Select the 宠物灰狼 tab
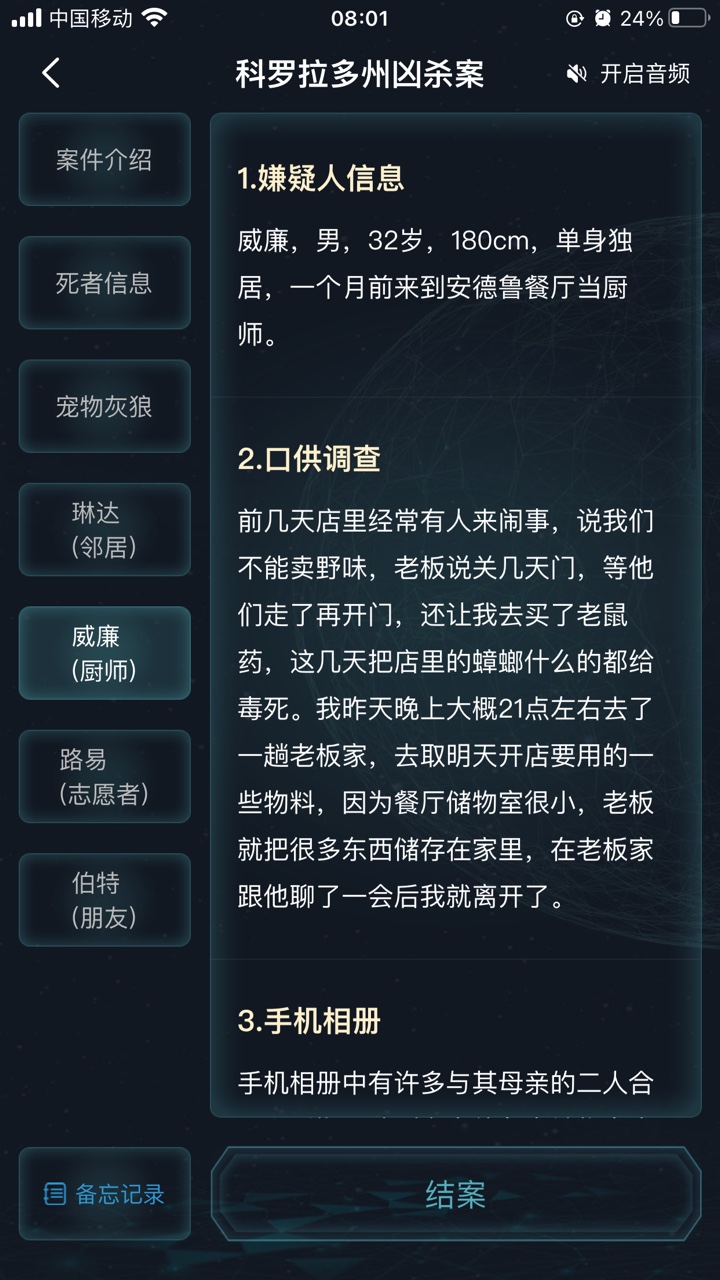Screen dimensions: 720x1280 coord(104,406)
